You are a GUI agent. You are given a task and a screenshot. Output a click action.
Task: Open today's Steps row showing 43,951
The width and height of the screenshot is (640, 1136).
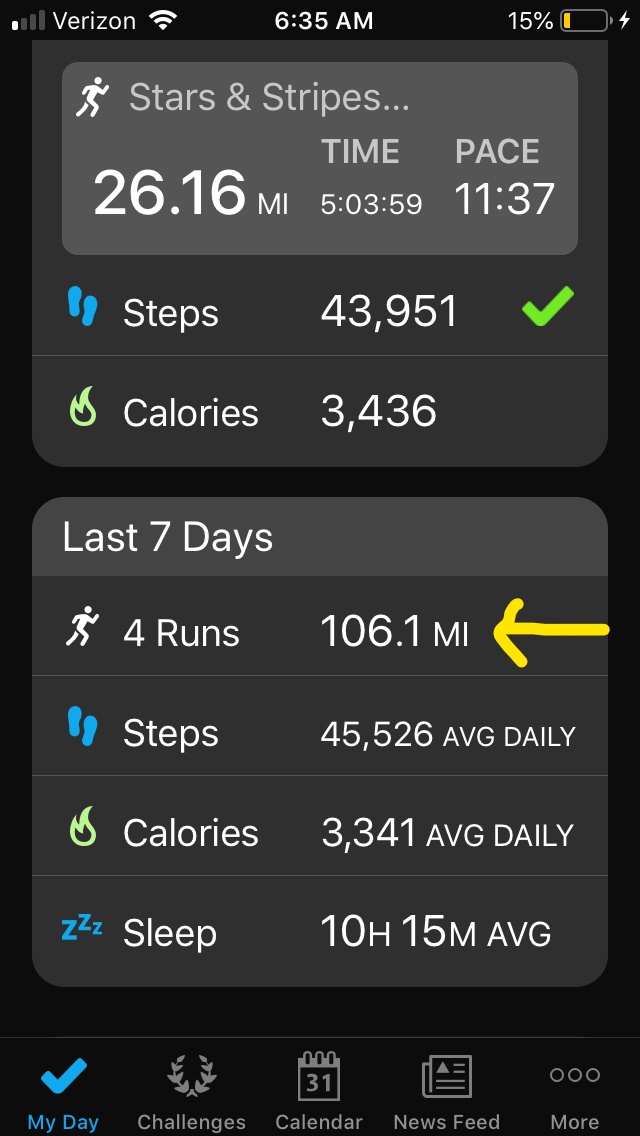[320, 311]
